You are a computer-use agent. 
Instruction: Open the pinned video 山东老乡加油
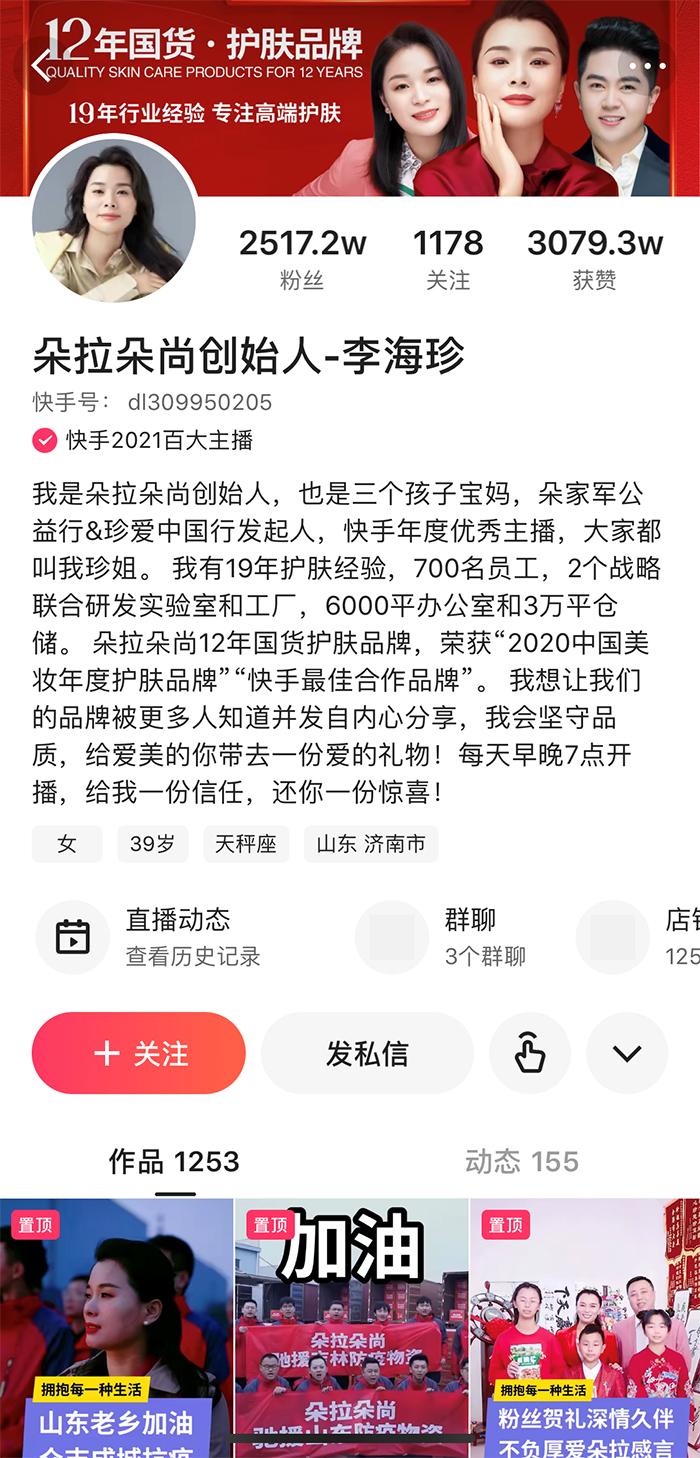pos(116,1328)
